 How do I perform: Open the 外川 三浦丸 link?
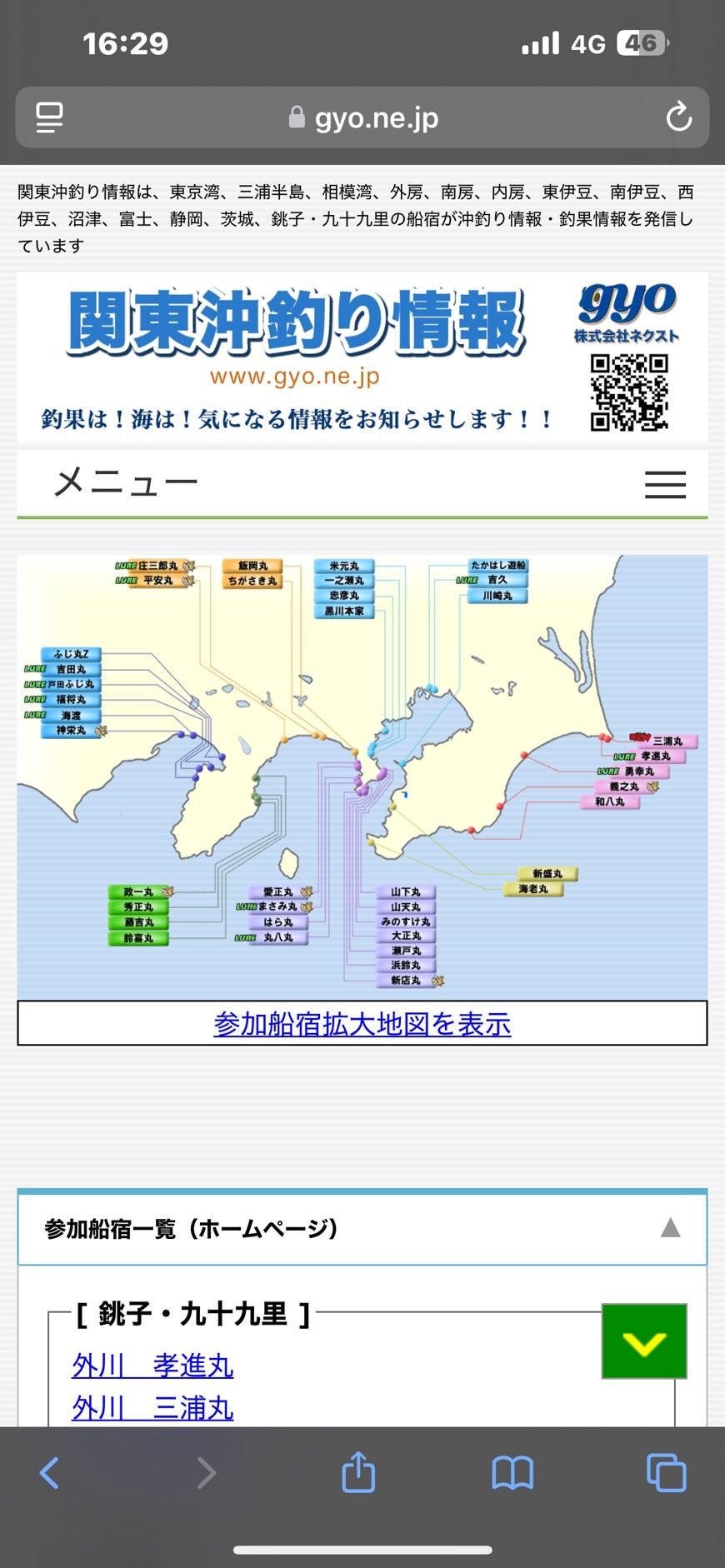[153, 1408]
